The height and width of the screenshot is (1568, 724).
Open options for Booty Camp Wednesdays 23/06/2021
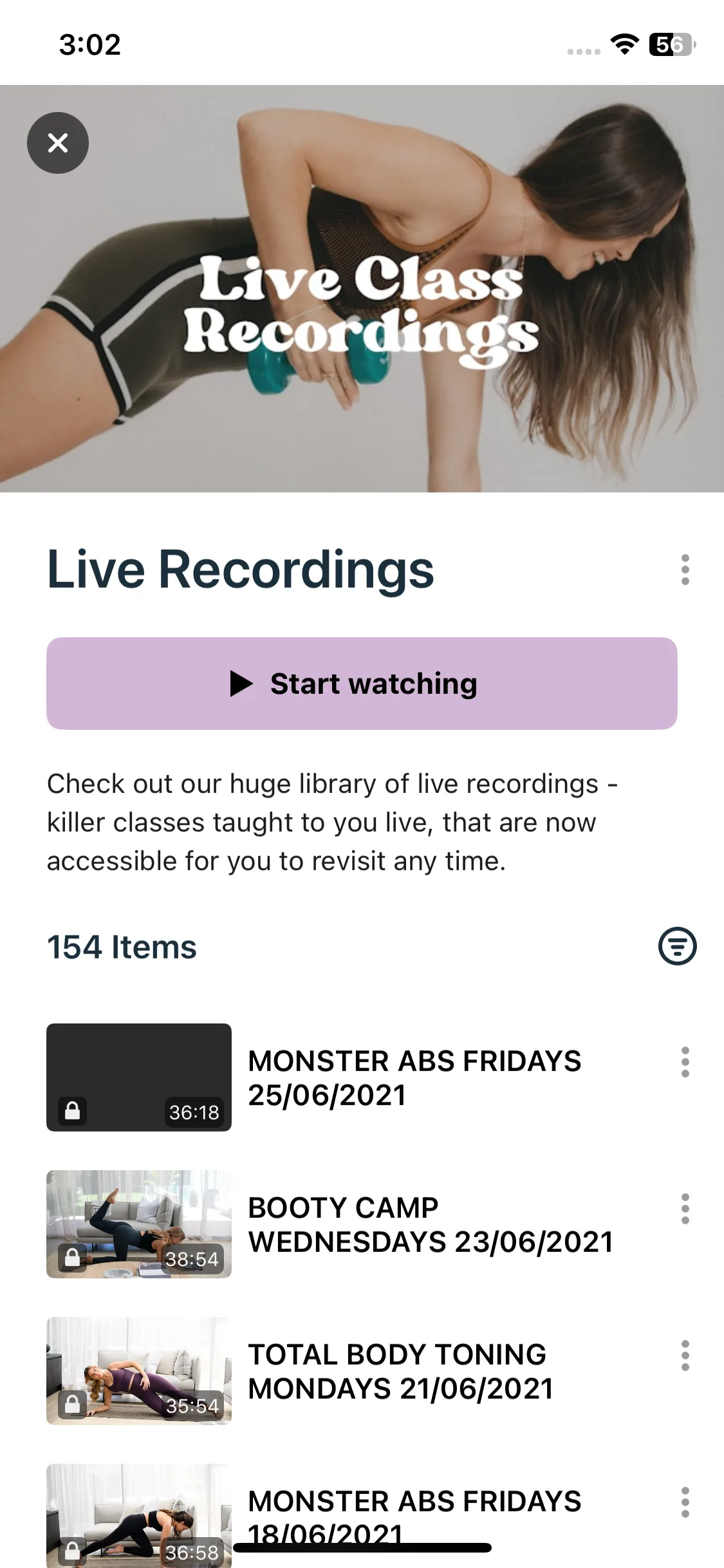pos(685,1209)
